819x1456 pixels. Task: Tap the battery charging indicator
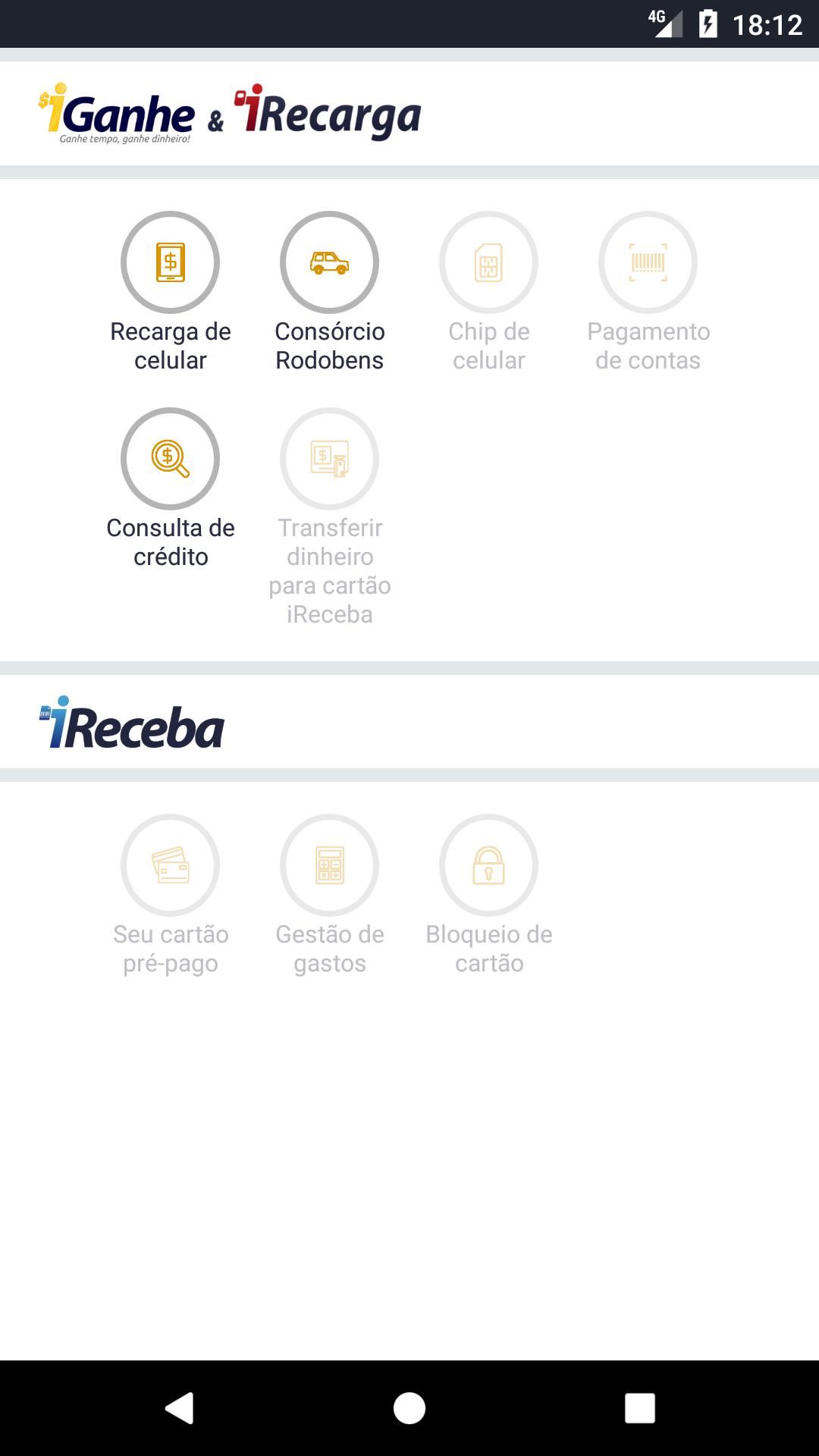(707, 23)
